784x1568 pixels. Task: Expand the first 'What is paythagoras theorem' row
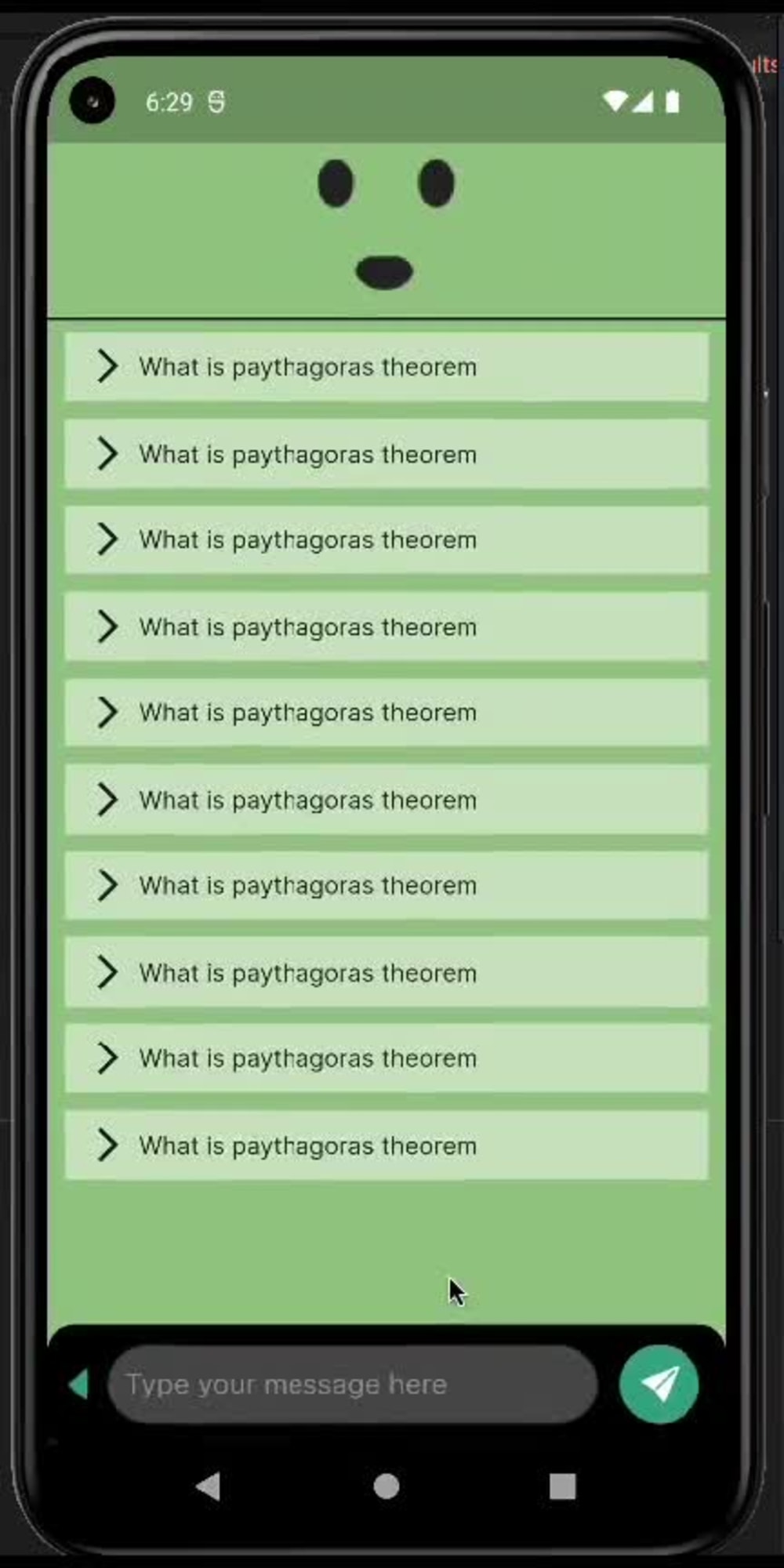[387, 367]
